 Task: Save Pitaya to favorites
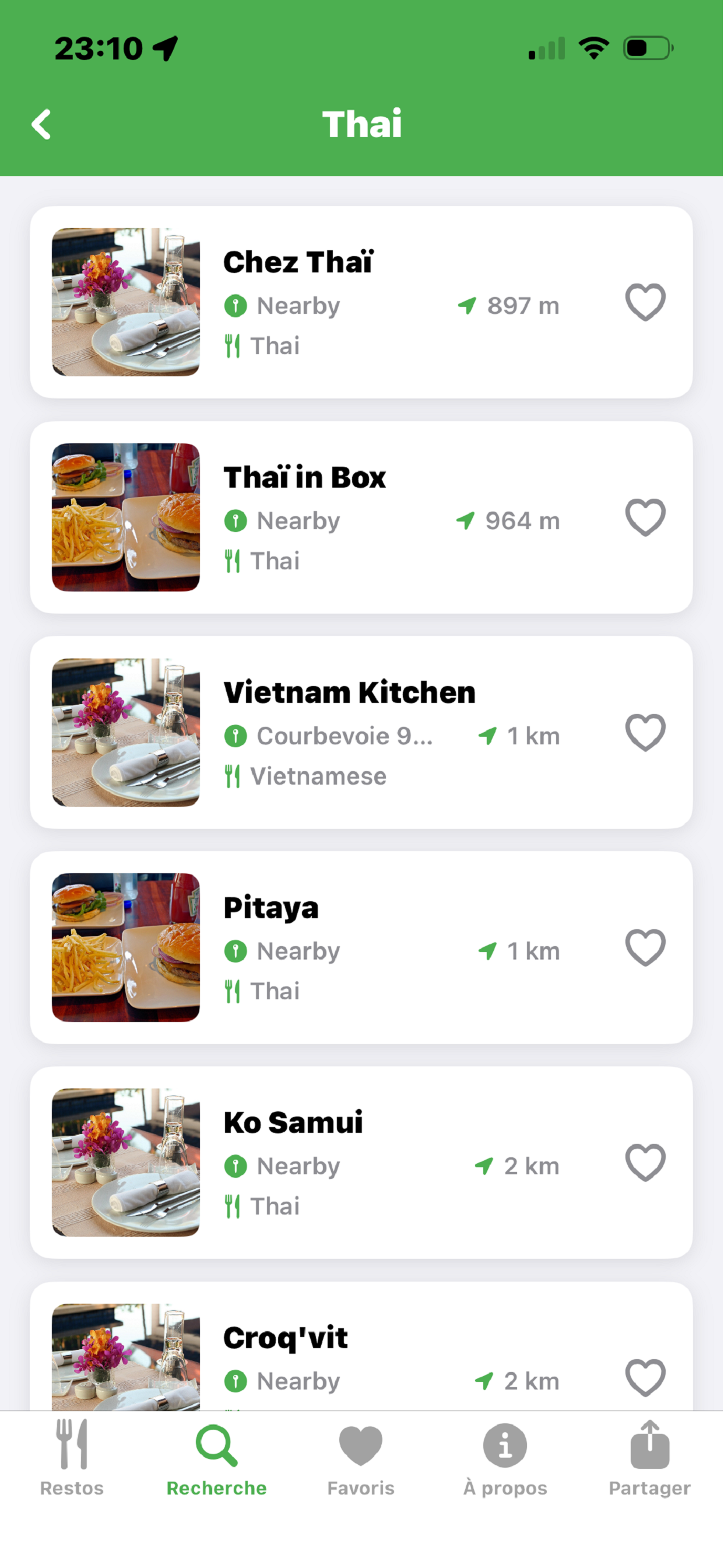click(645, 948)
